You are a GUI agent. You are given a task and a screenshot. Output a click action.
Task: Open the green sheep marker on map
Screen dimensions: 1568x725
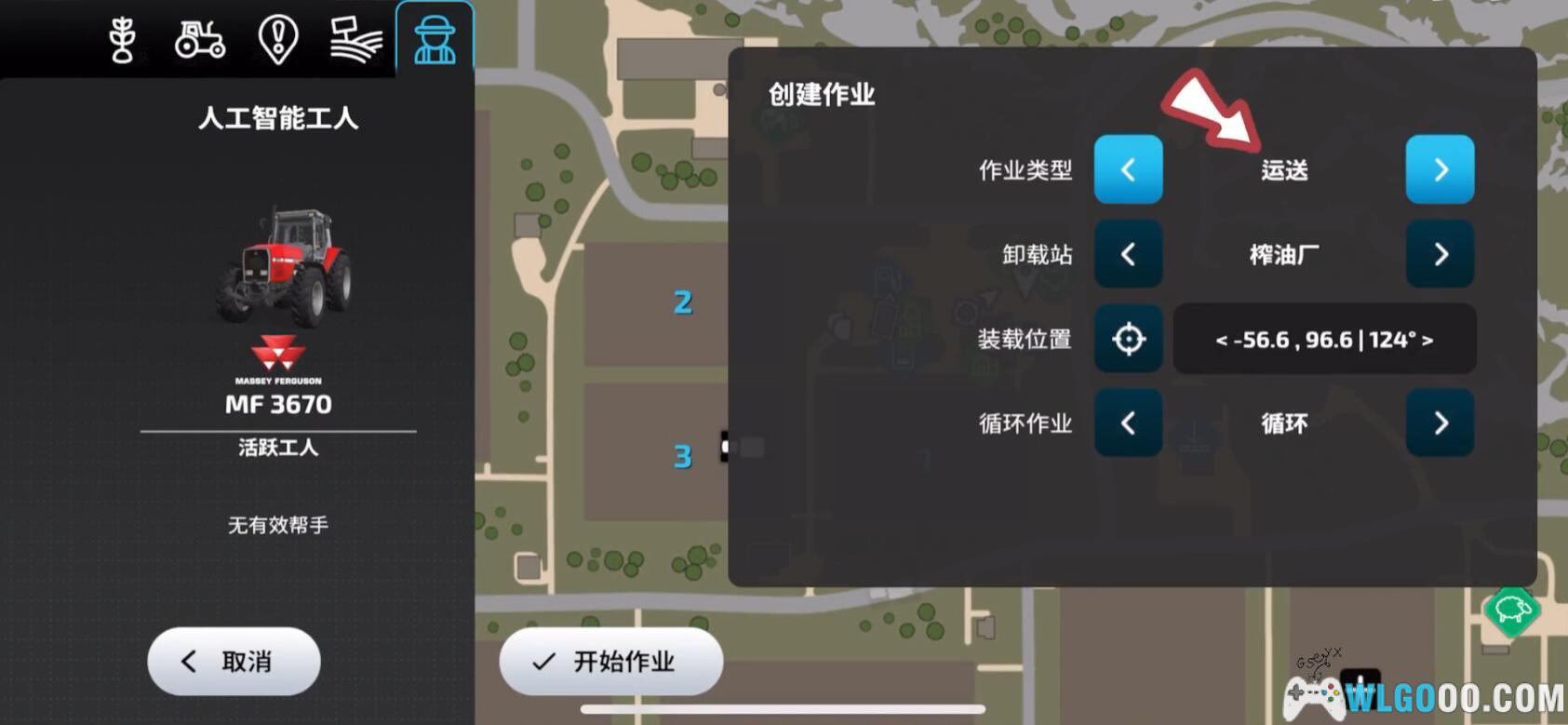coord(1511,611)
